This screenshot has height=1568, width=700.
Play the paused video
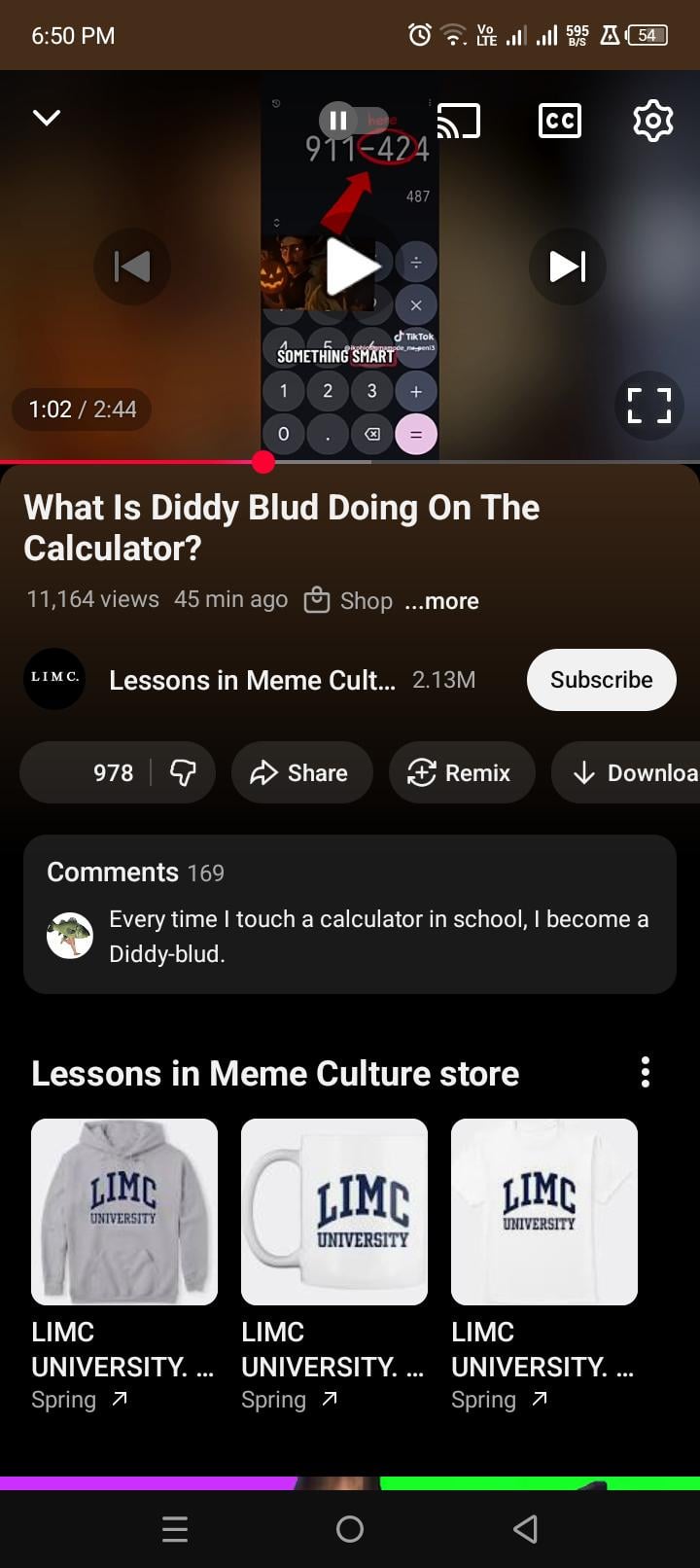pos(350,267)
